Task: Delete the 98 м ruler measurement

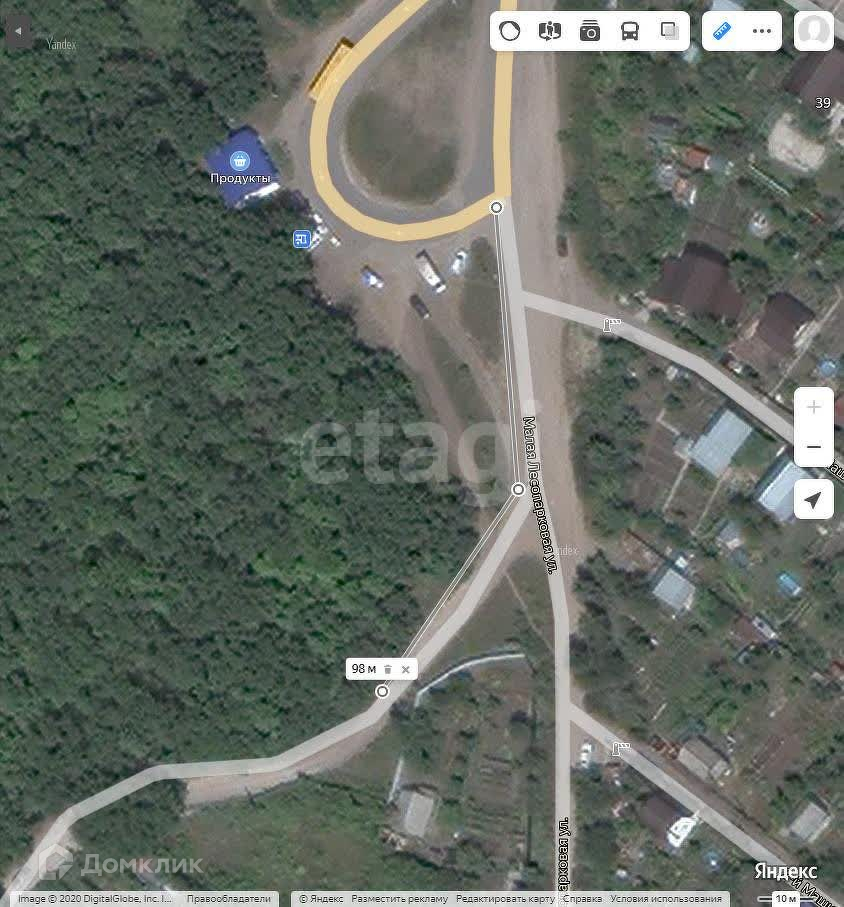Action: (388, 669)
